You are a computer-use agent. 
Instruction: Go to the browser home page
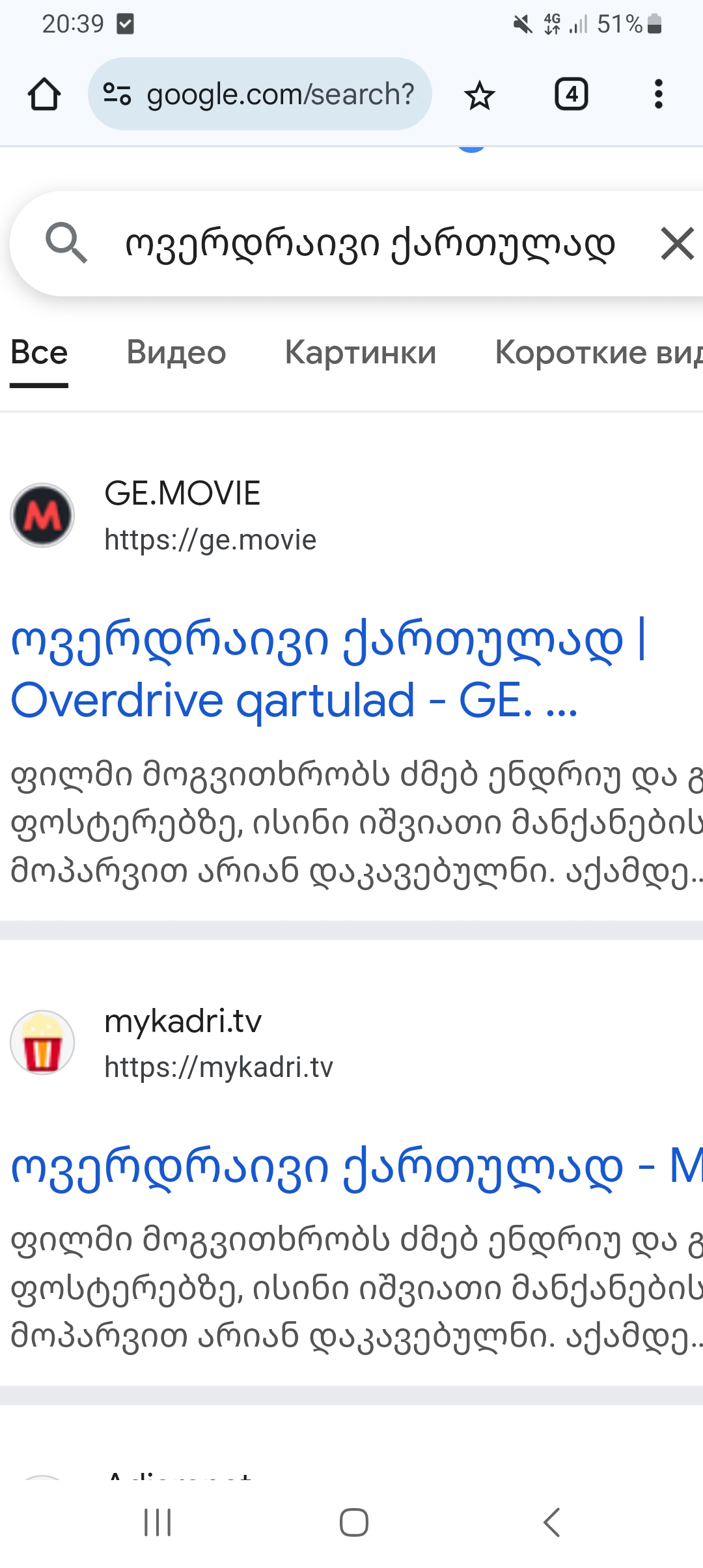click(x=44, y=94)
